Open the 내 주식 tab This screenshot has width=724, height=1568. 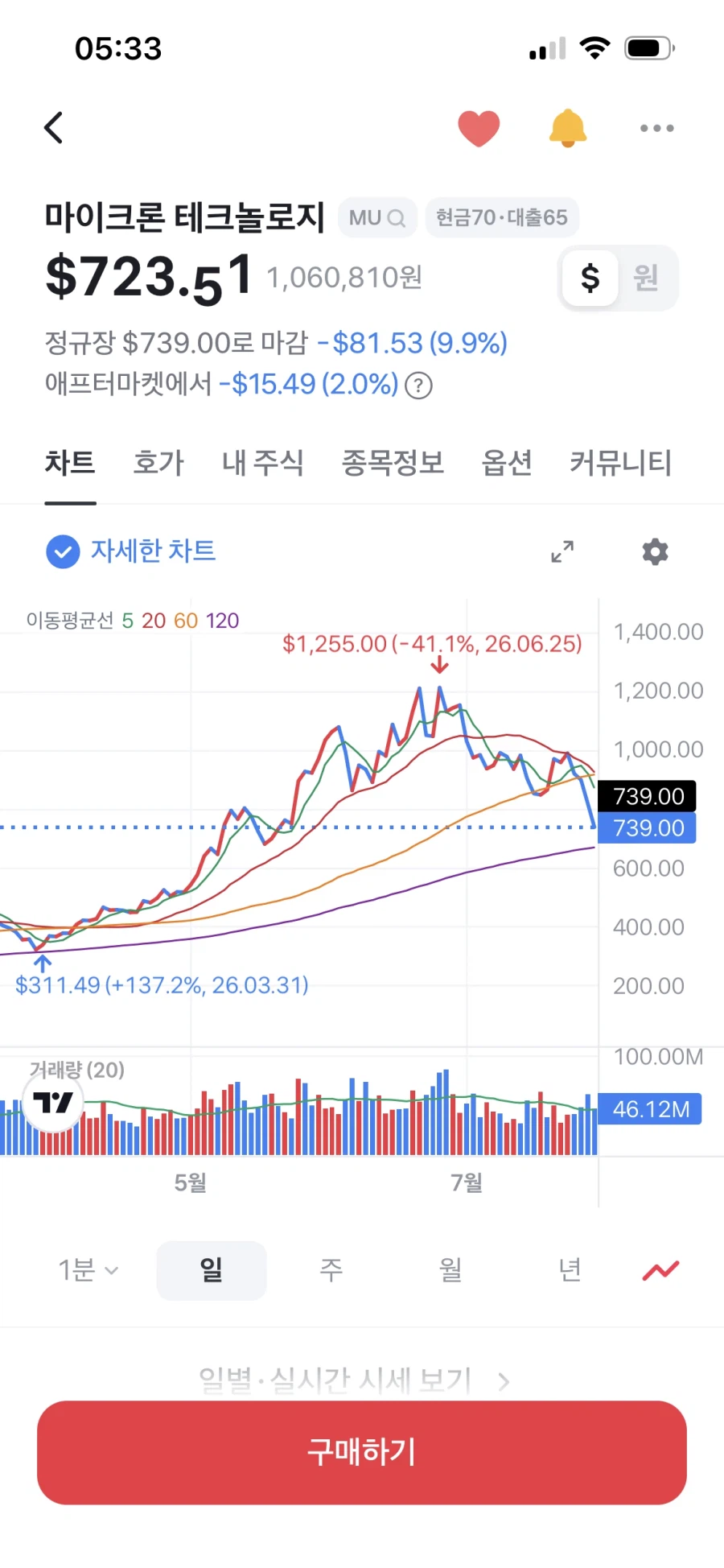262,463
